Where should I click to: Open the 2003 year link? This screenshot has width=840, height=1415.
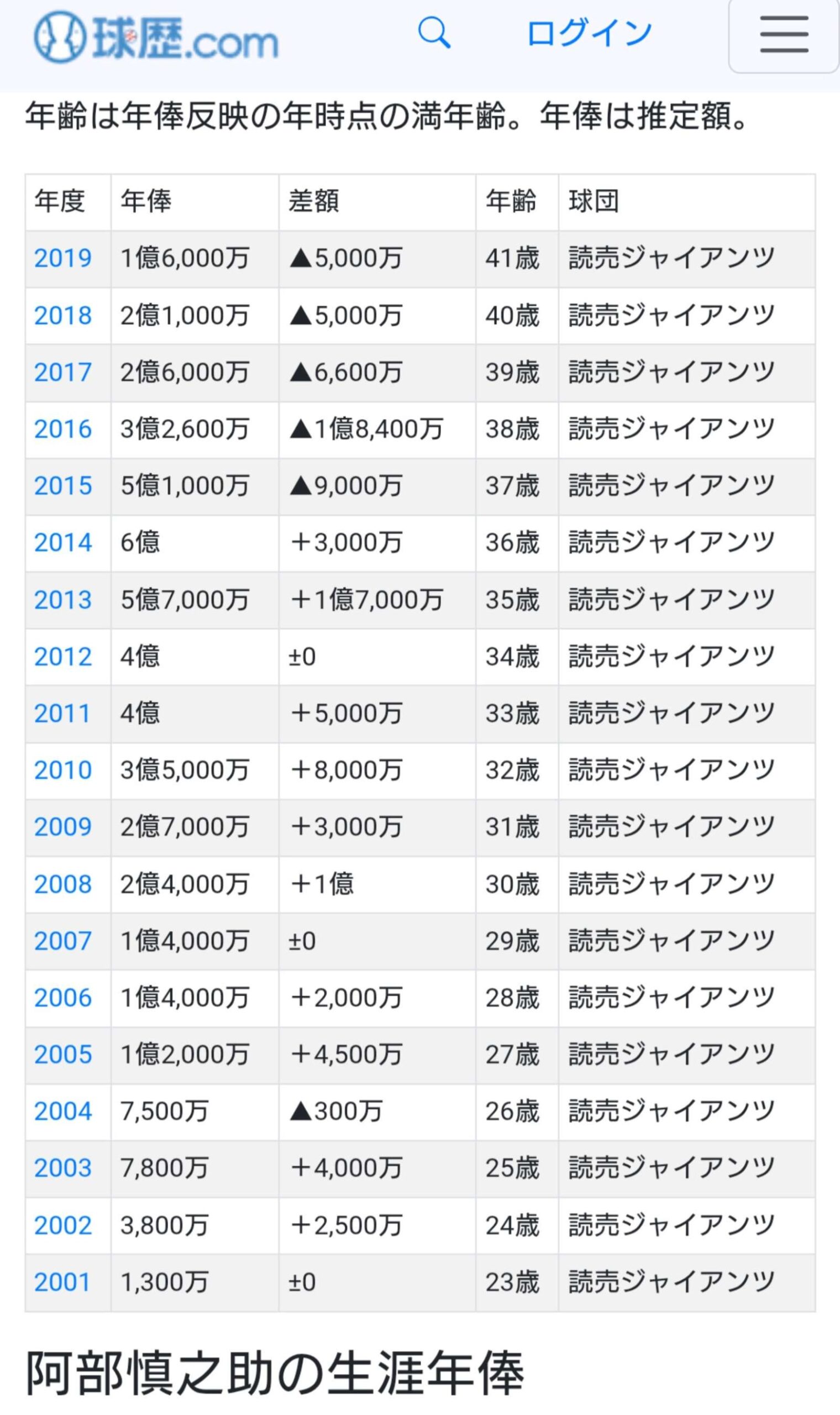click(x=63, y=1168)
